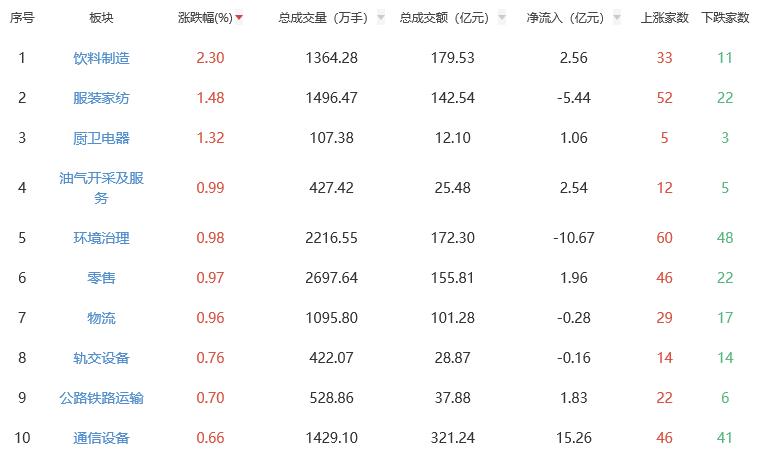Tap the 通信设备 sector link

[x=101, y=438]
